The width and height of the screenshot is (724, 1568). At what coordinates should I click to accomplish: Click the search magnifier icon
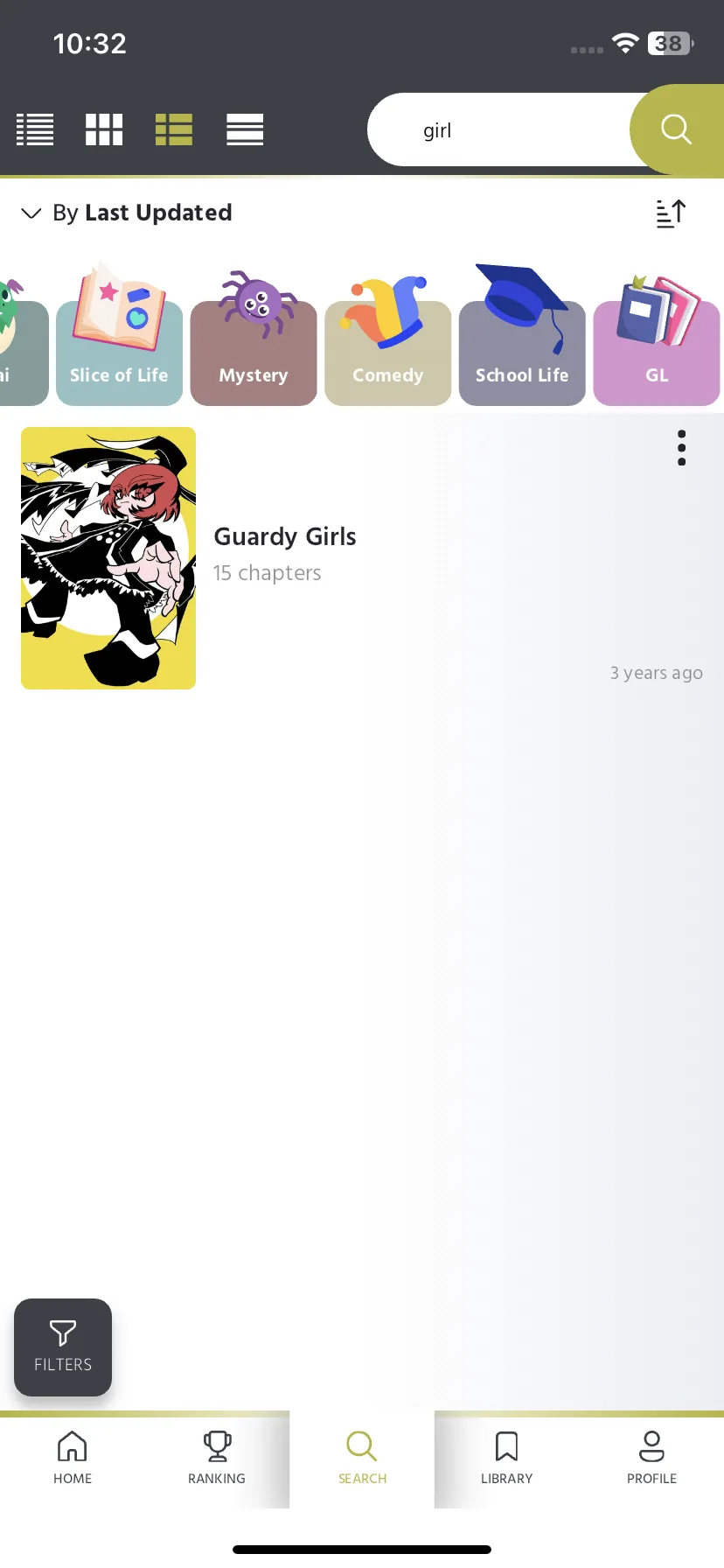pos(675,129)
